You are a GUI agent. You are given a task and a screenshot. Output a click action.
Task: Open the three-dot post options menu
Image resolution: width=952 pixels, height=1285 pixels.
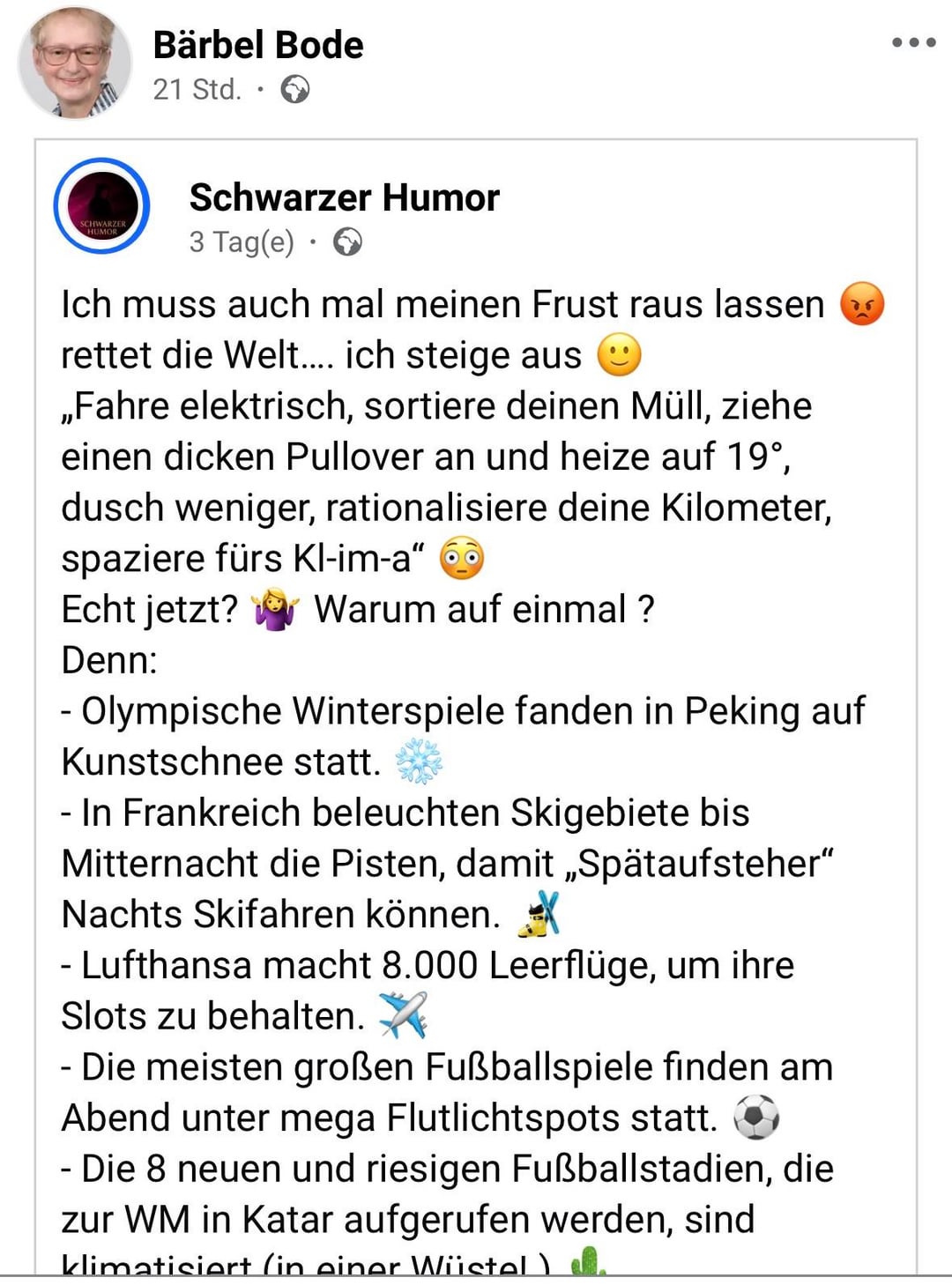coord(913,42)
